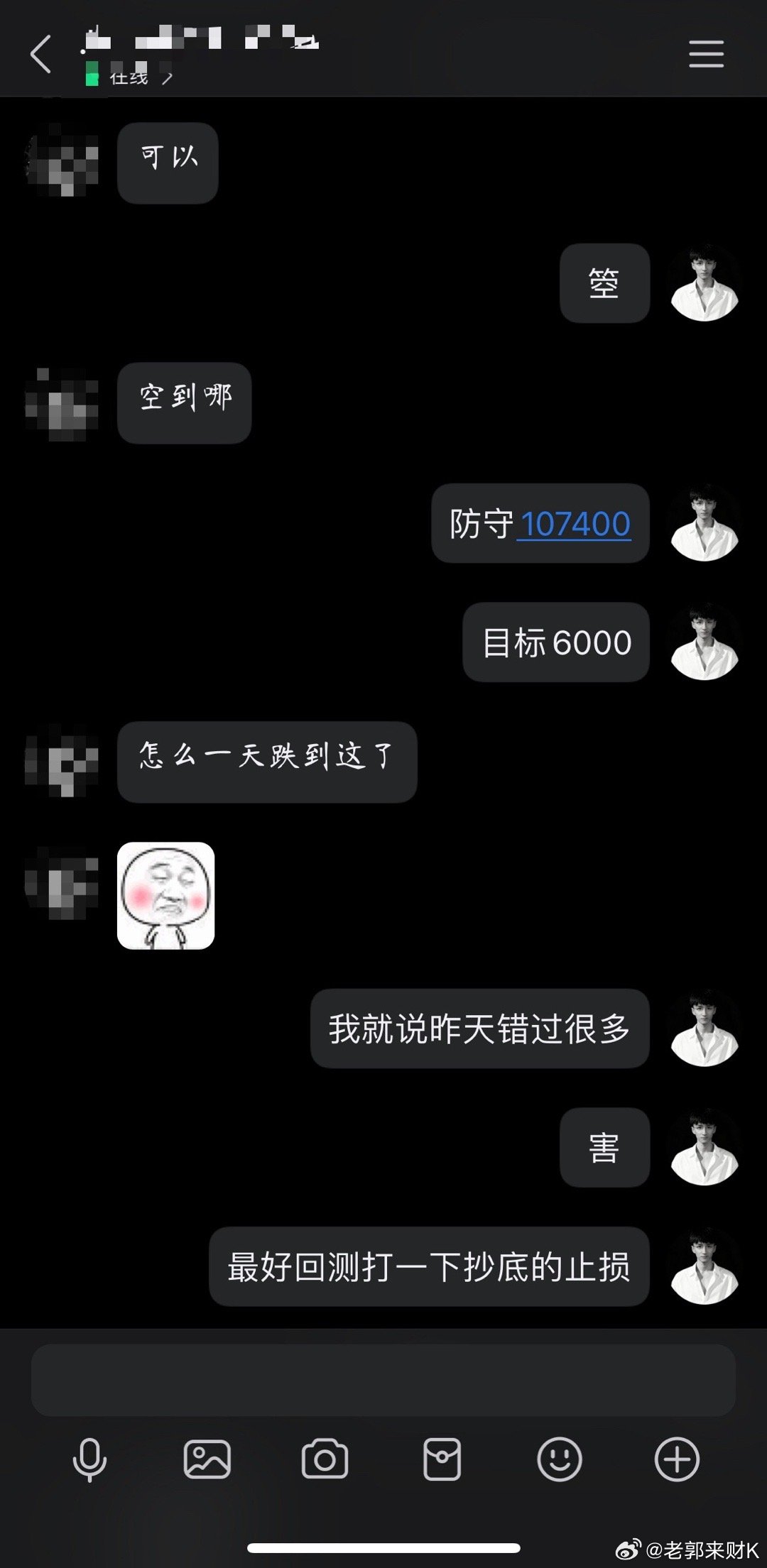Viewport: 767px width, 1568px height.
Task: Tap the back arrow to exit chat
Action: tap(40, 53)
